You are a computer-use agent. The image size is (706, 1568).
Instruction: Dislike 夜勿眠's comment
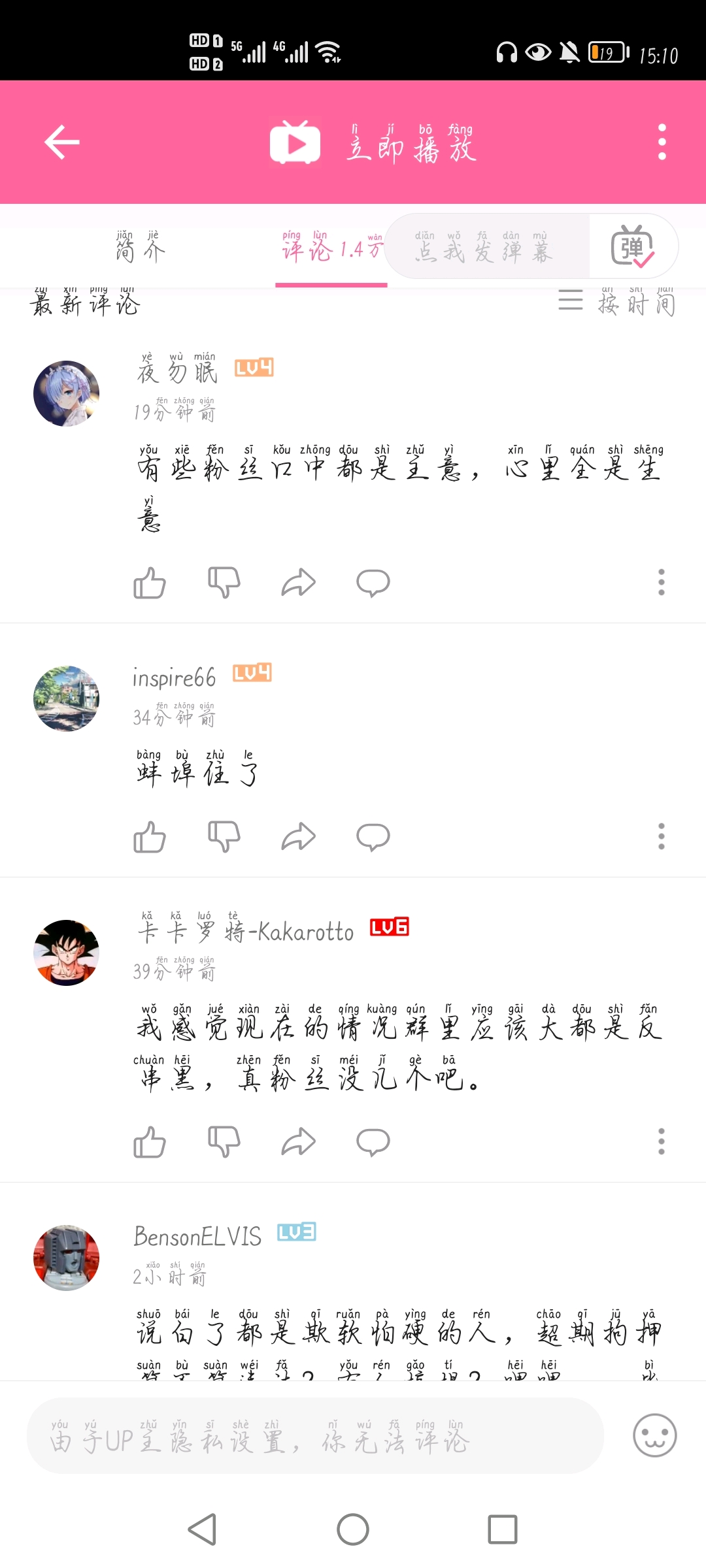click(x=224, y=582)
